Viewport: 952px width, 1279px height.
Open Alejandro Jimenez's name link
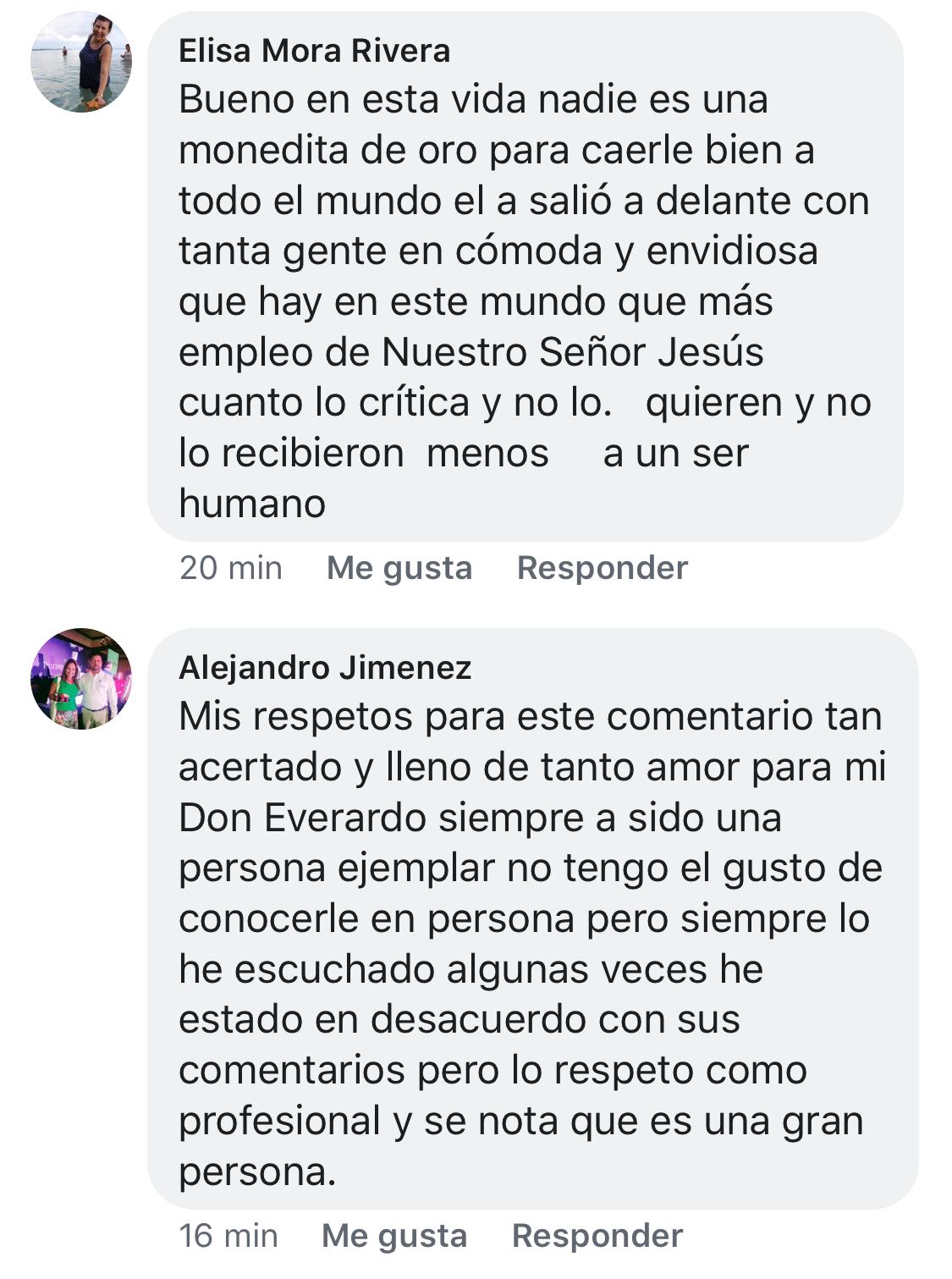(x=325, y=668)
